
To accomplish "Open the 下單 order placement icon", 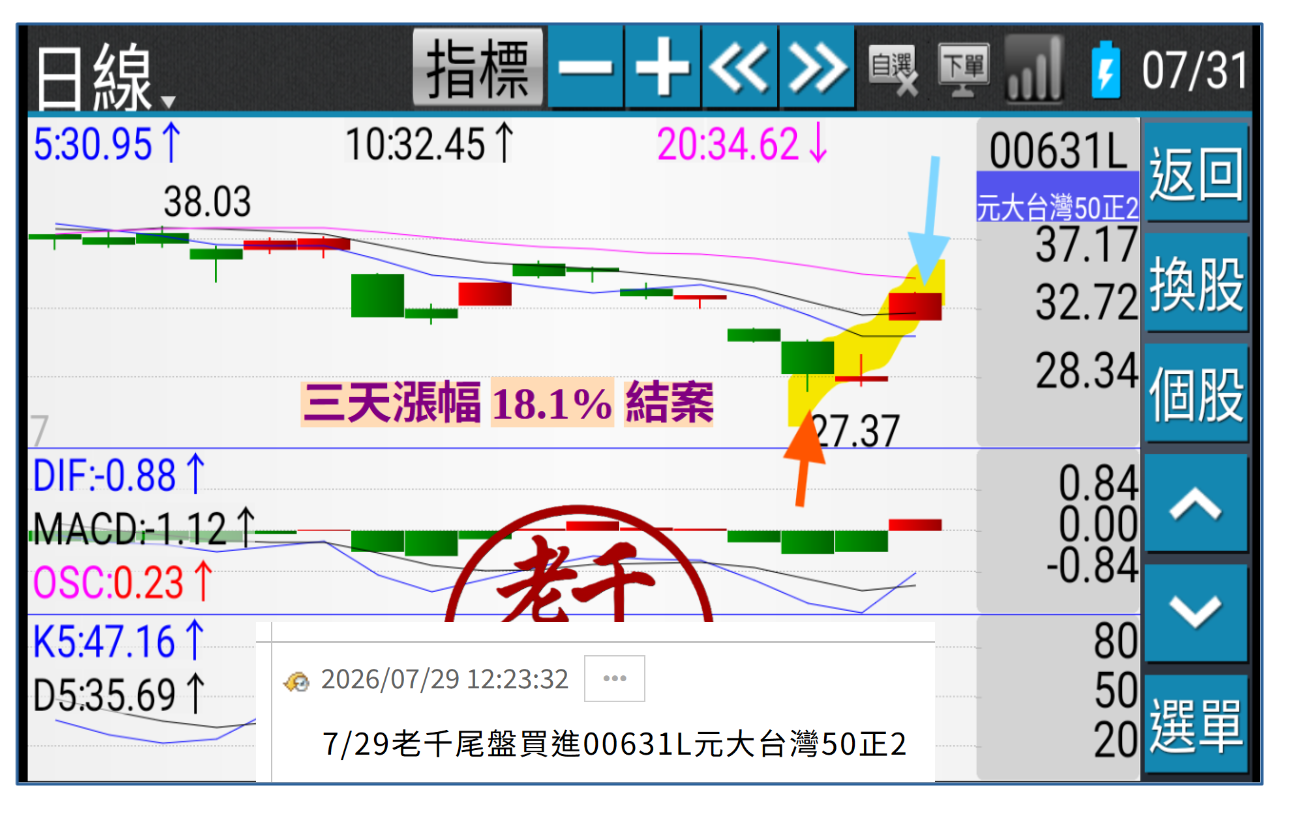I will pos(963,72).
